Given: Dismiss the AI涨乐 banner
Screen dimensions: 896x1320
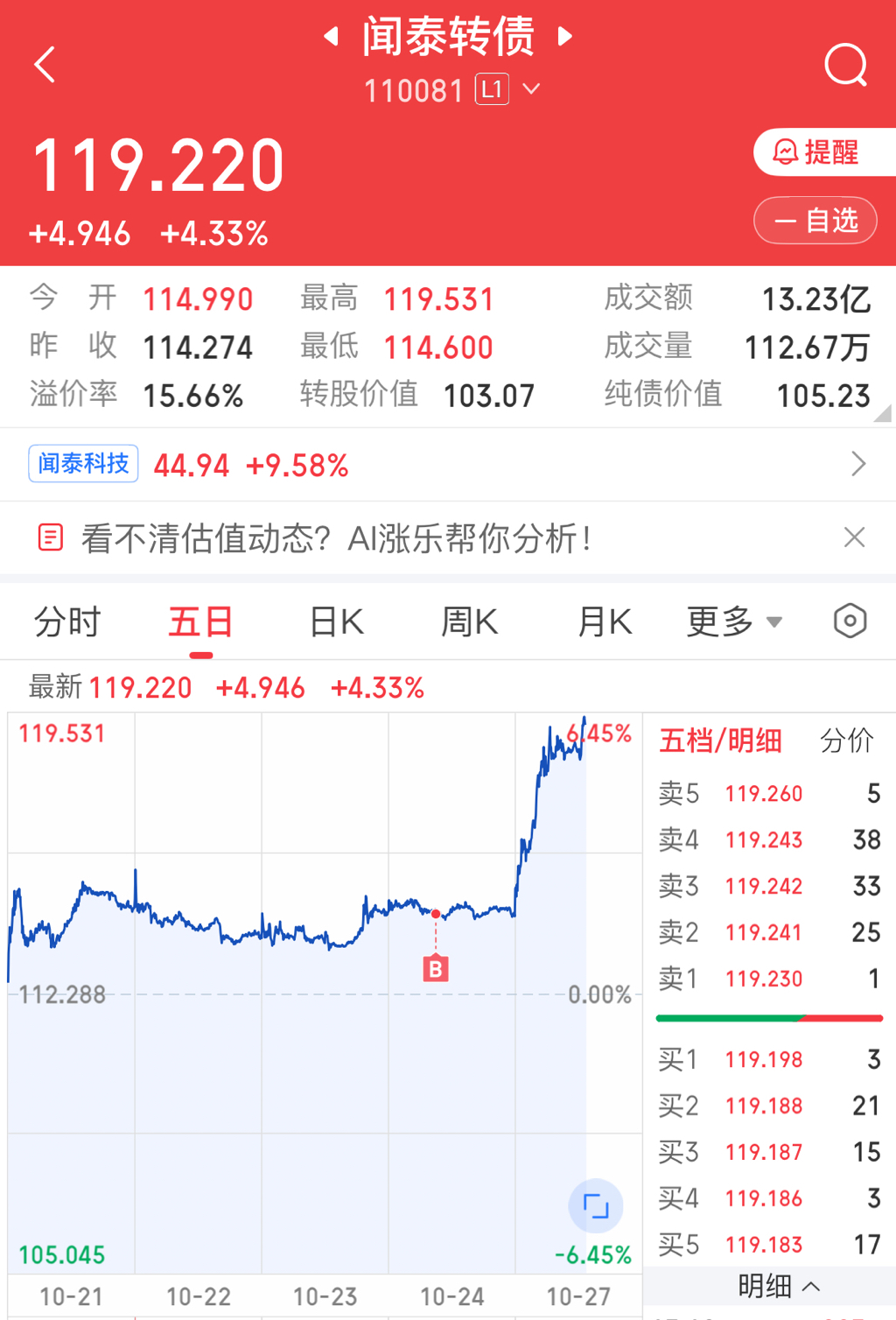Looking at the screenshot, I should [854, 537].
